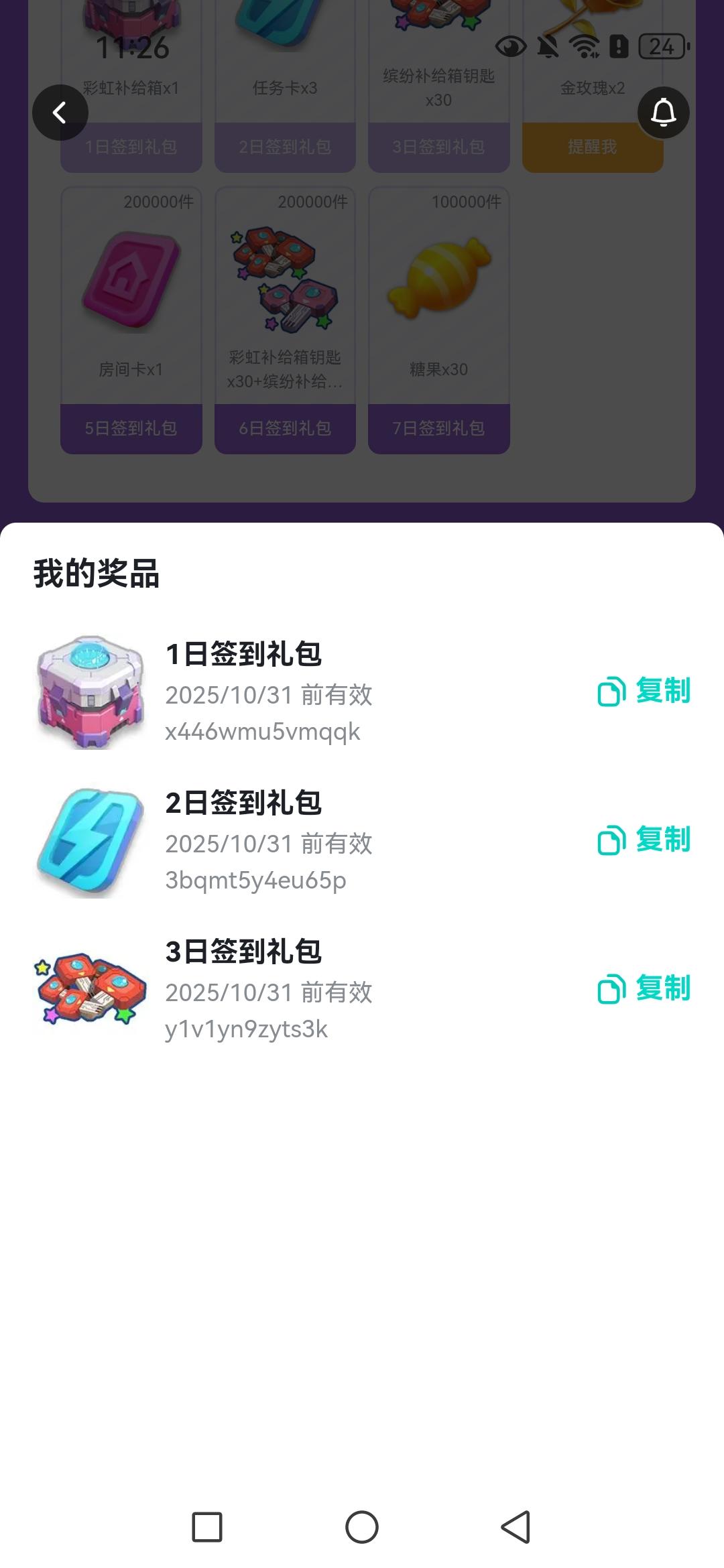Go to the system home screen

click(x=362, y=1527)
